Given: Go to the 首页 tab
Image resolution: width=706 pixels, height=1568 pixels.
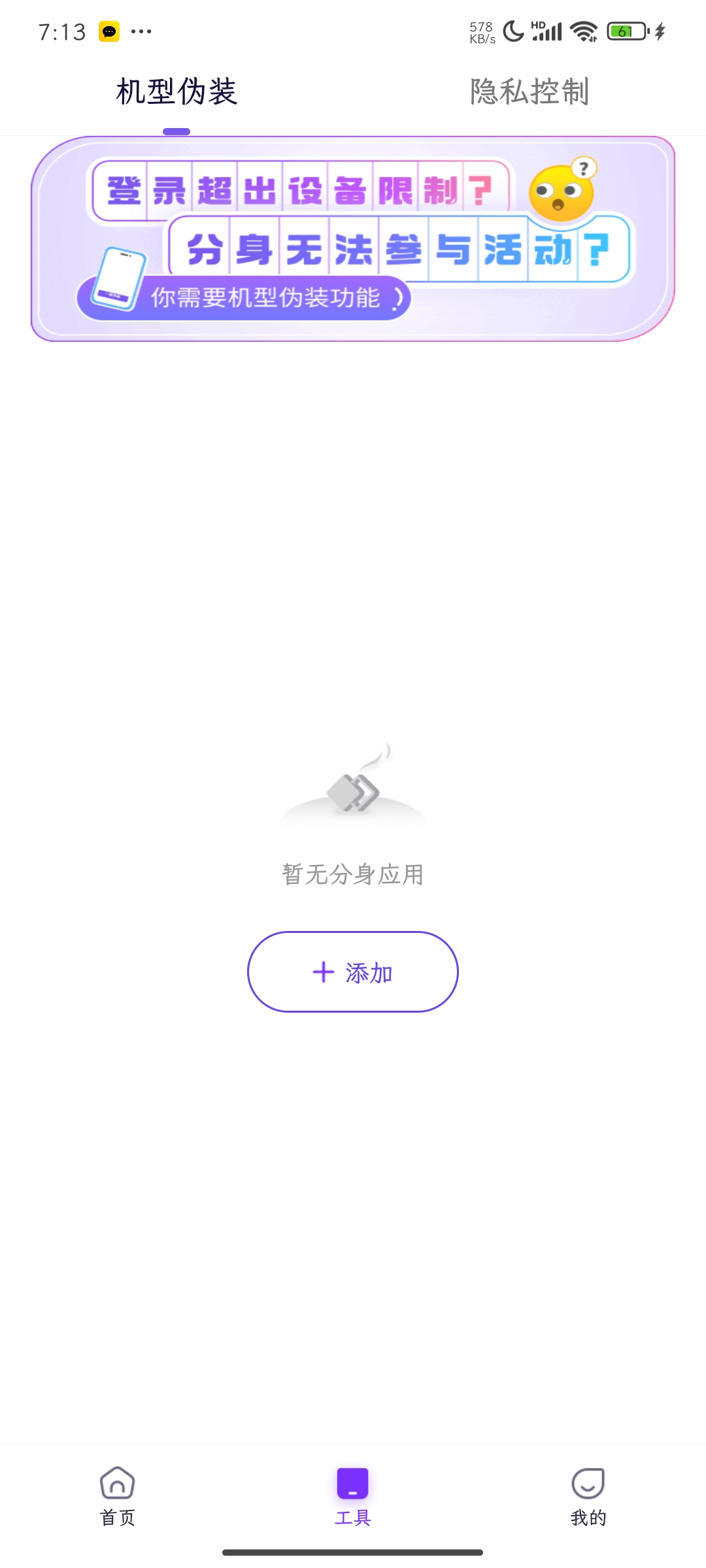Looking at the screenshot, I should (x=118, y=1495).
